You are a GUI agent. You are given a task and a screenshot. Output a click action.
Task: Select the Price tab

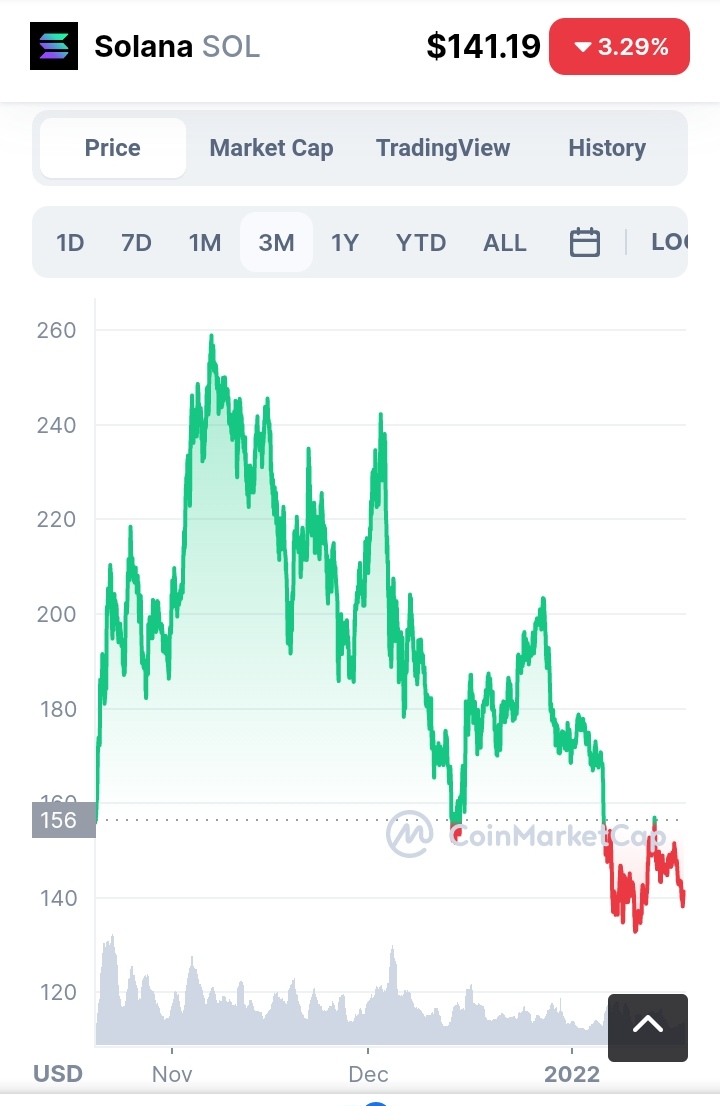(113, 148)
